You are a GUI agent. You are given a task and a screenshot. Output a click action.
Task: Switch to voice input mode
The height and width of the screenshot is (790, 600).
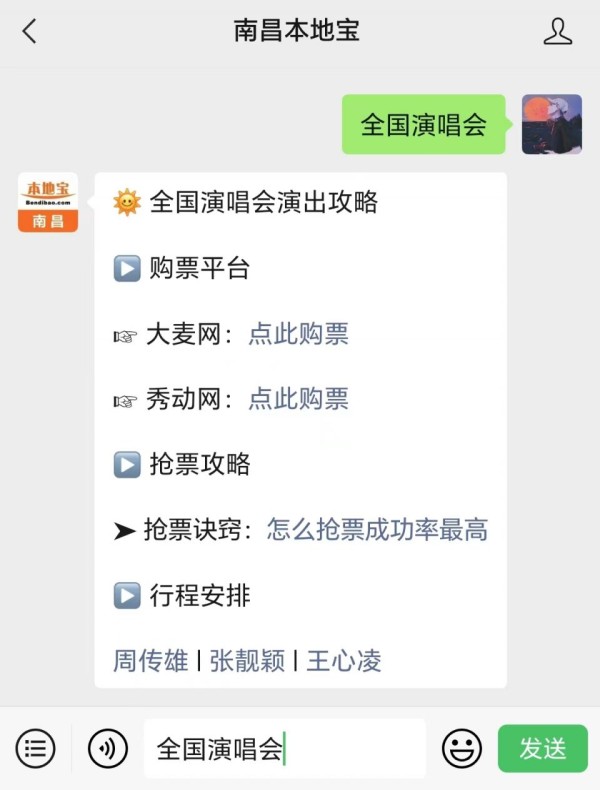pyautogui.click(x=107, y=747)
